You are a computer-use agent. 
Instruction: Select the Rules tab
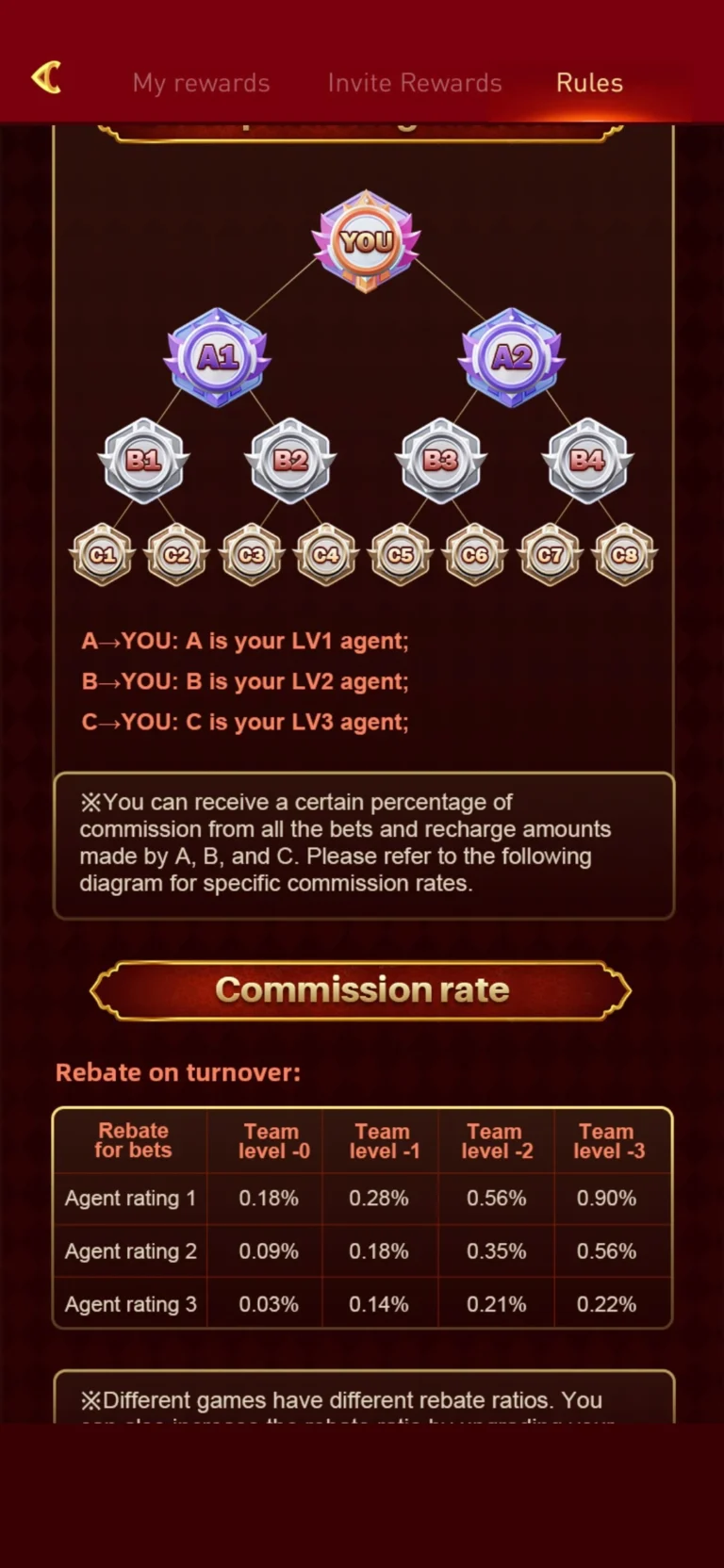click(589, 83)
